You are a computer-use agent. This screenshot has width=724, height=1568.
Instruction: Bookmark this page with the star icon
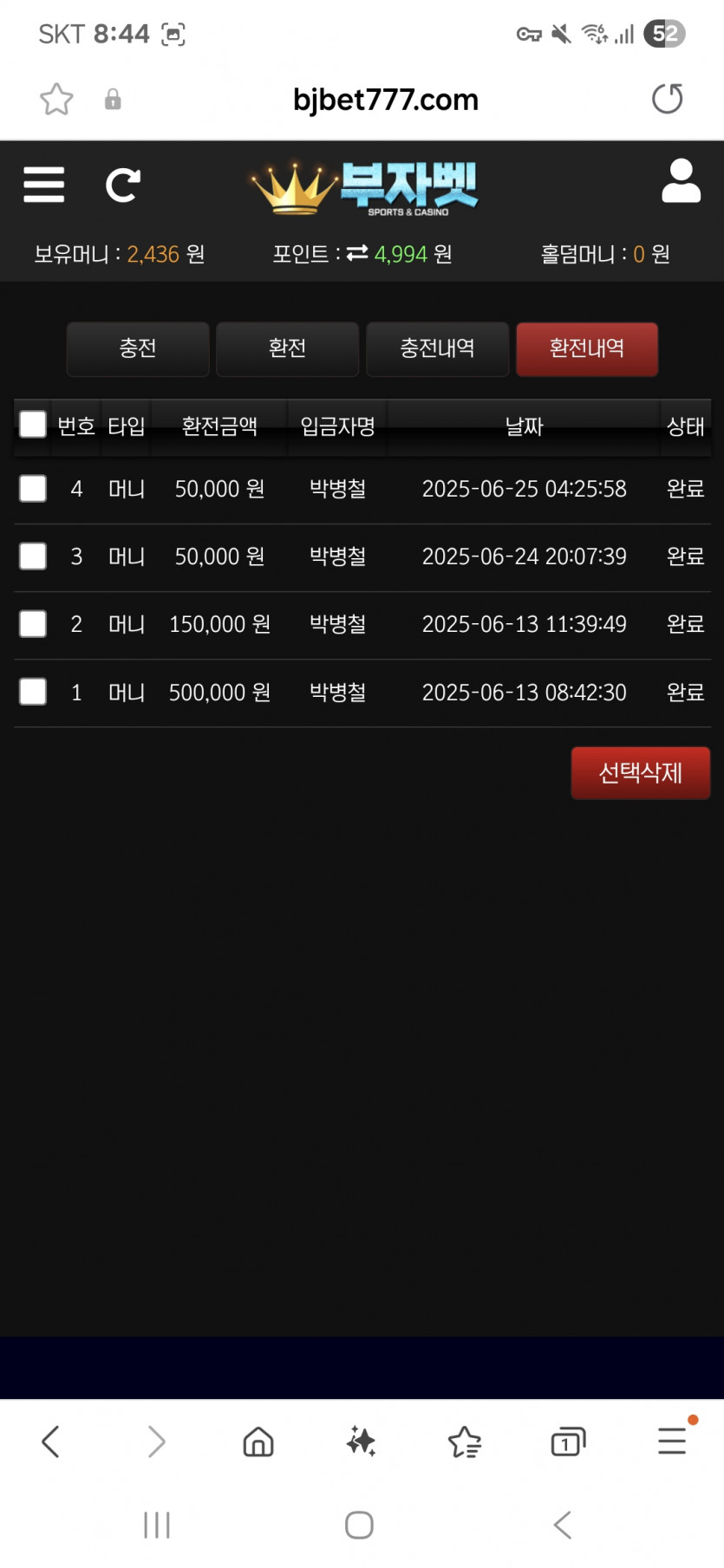(x=56, y=99)
